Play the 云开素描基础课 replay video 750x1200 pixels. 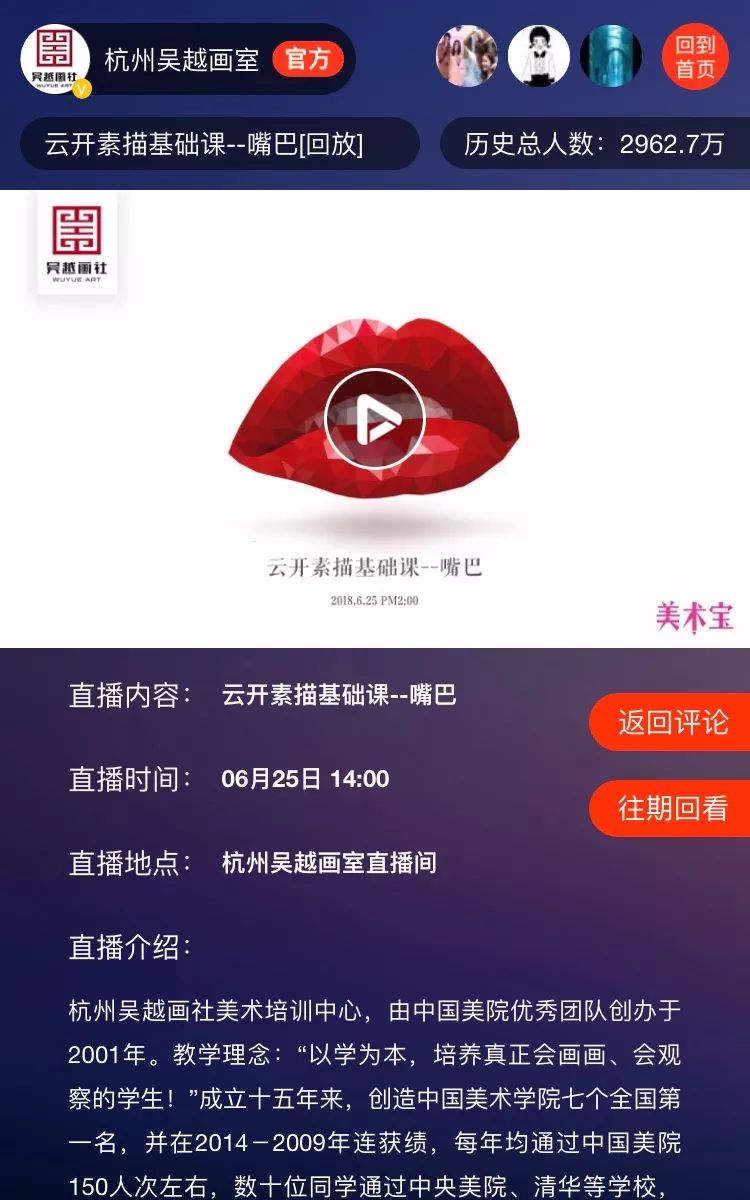375,420
